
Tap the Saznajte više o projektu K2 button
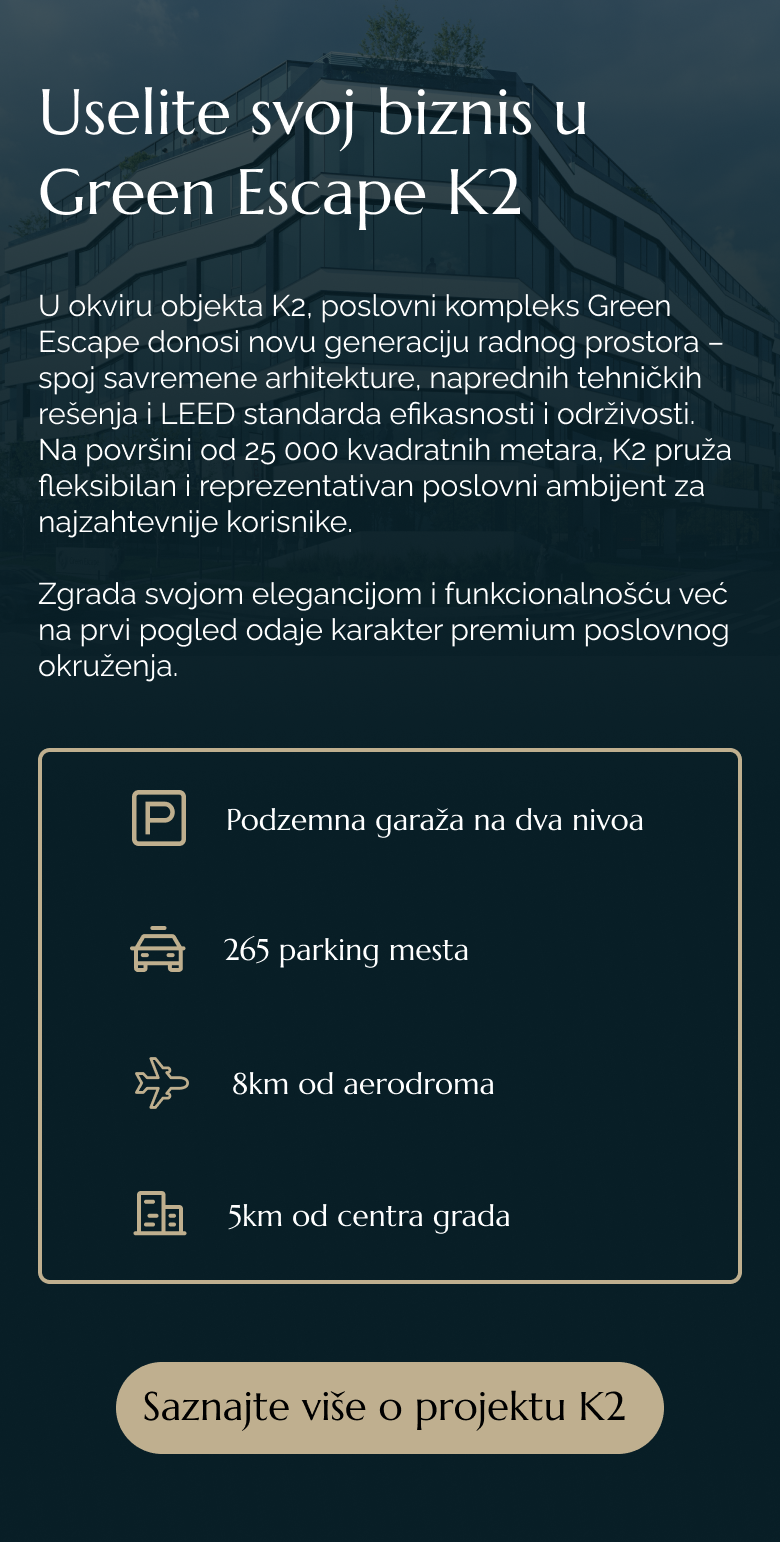(389, 1407)
